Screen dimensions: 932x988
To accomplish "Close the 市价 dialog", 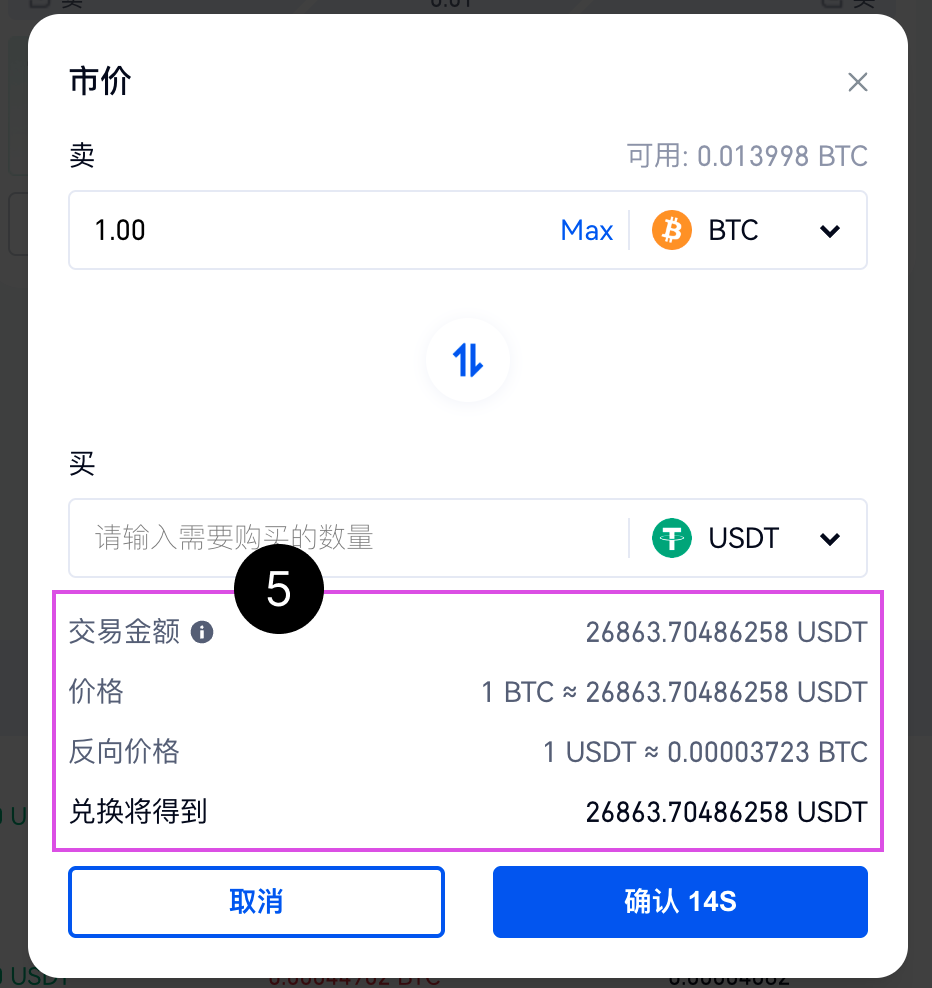I will coord(857,82).
